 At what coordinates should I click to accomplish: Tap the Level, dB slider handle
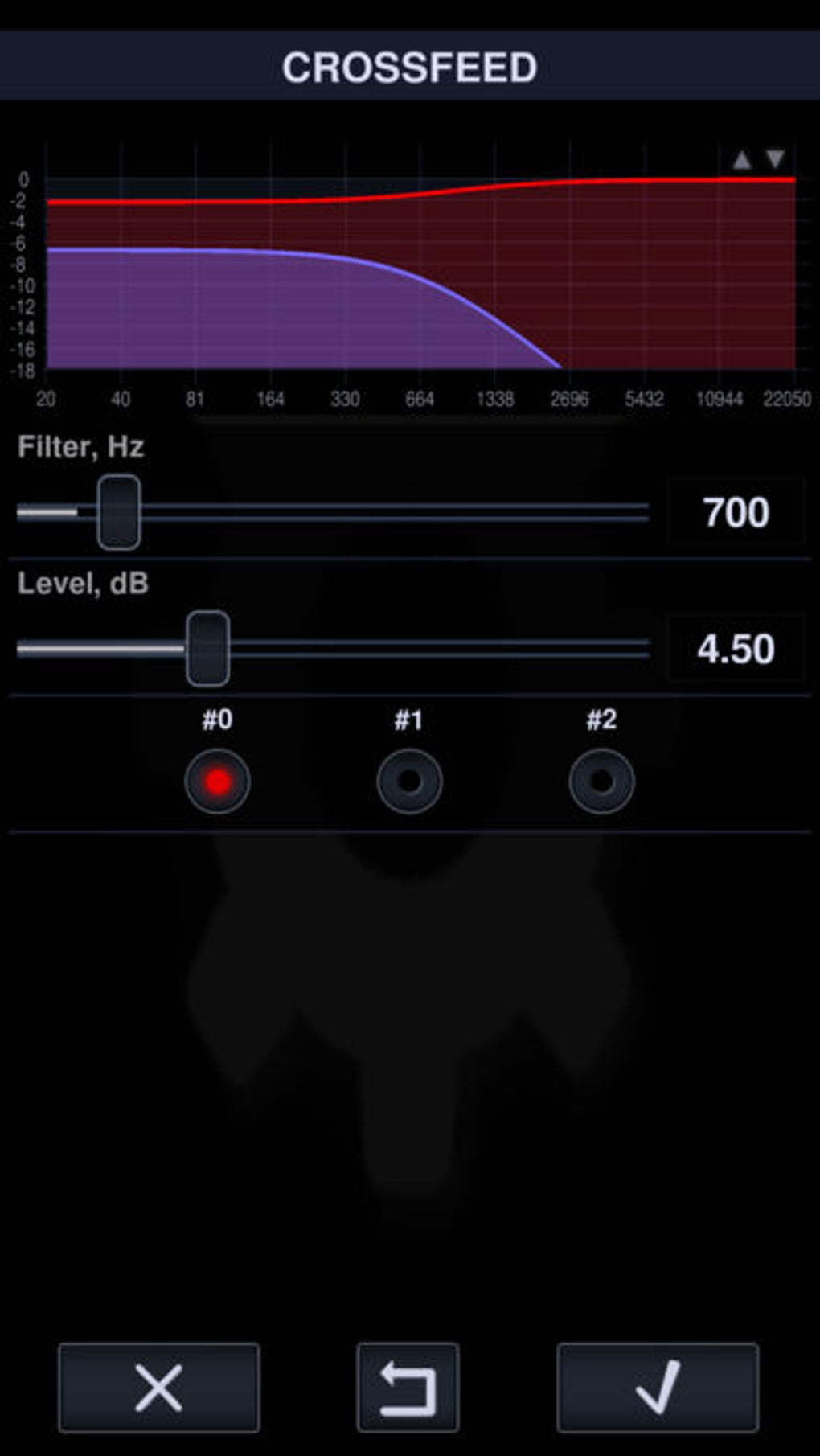point(207,648)
